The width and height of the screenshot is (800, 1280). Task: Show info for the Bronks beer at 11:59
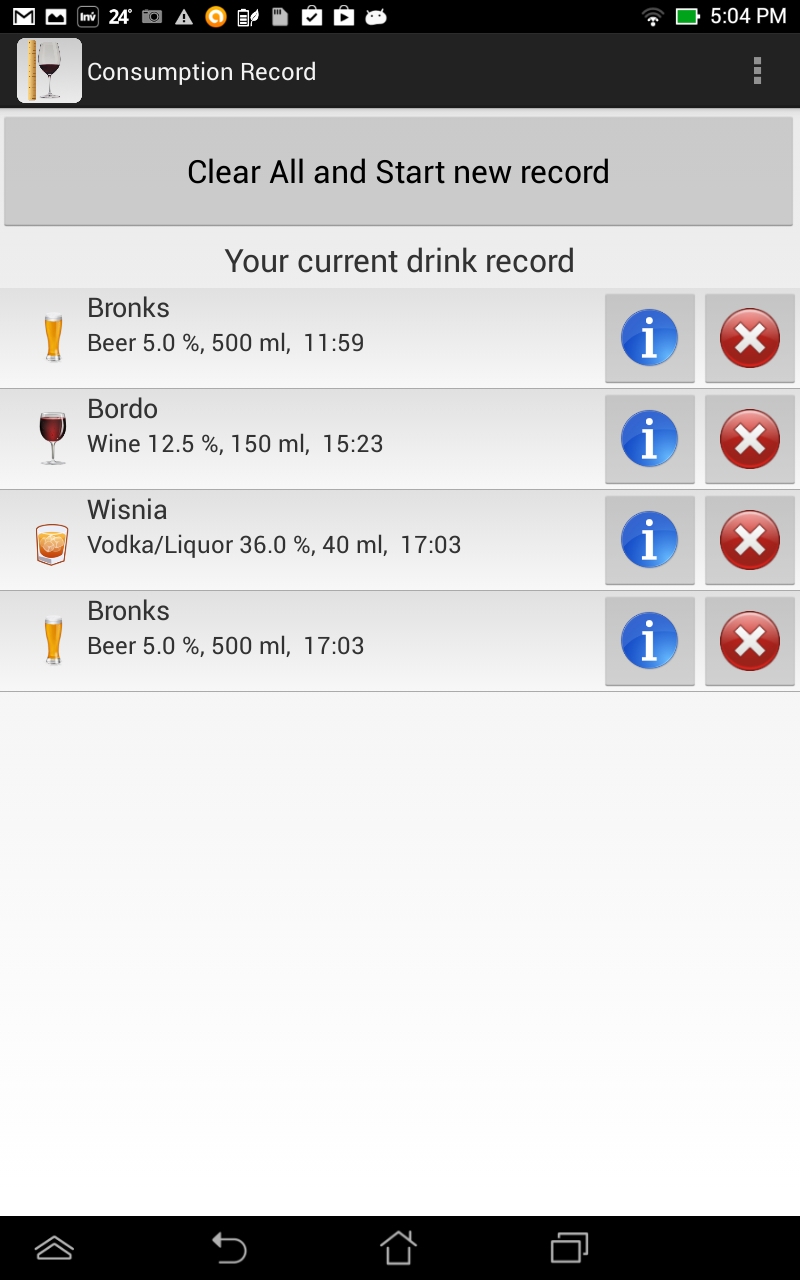click(649, 338)
